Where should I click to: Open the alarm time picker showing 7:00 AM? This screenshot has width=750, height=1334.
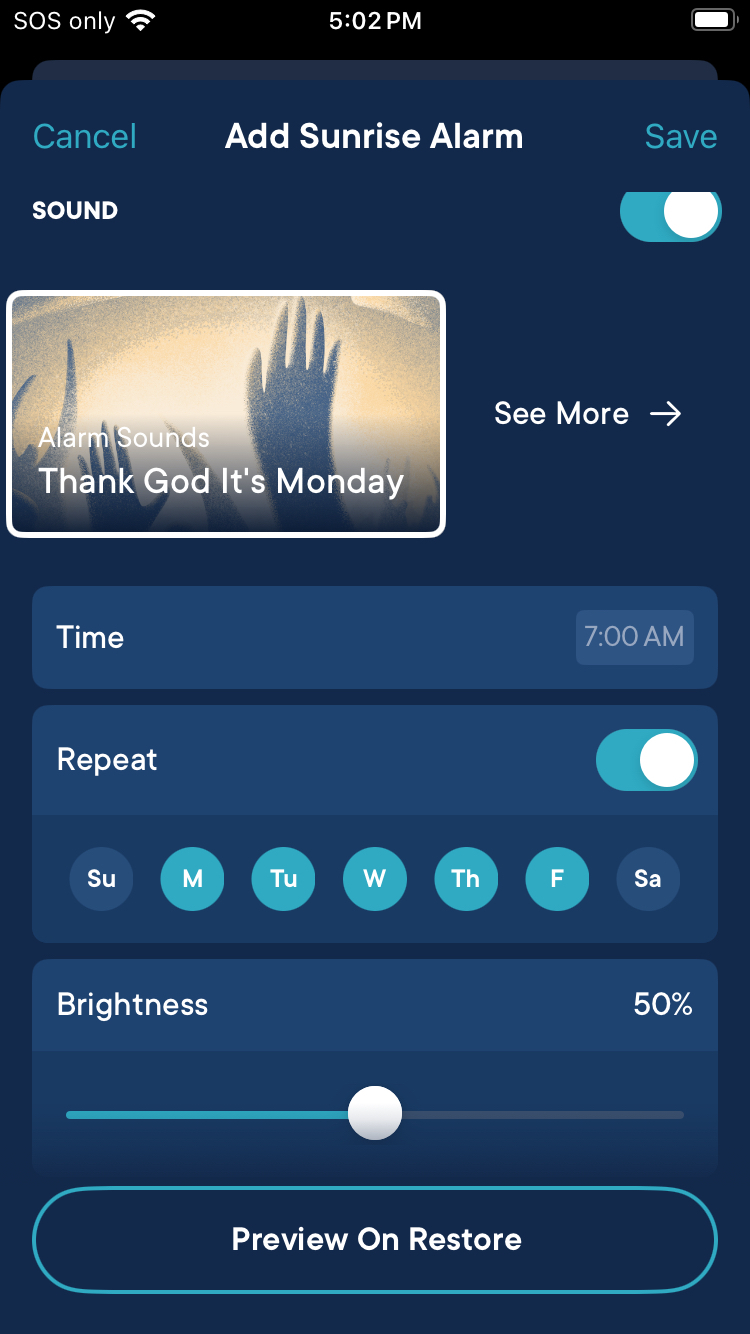pos(634,637)
